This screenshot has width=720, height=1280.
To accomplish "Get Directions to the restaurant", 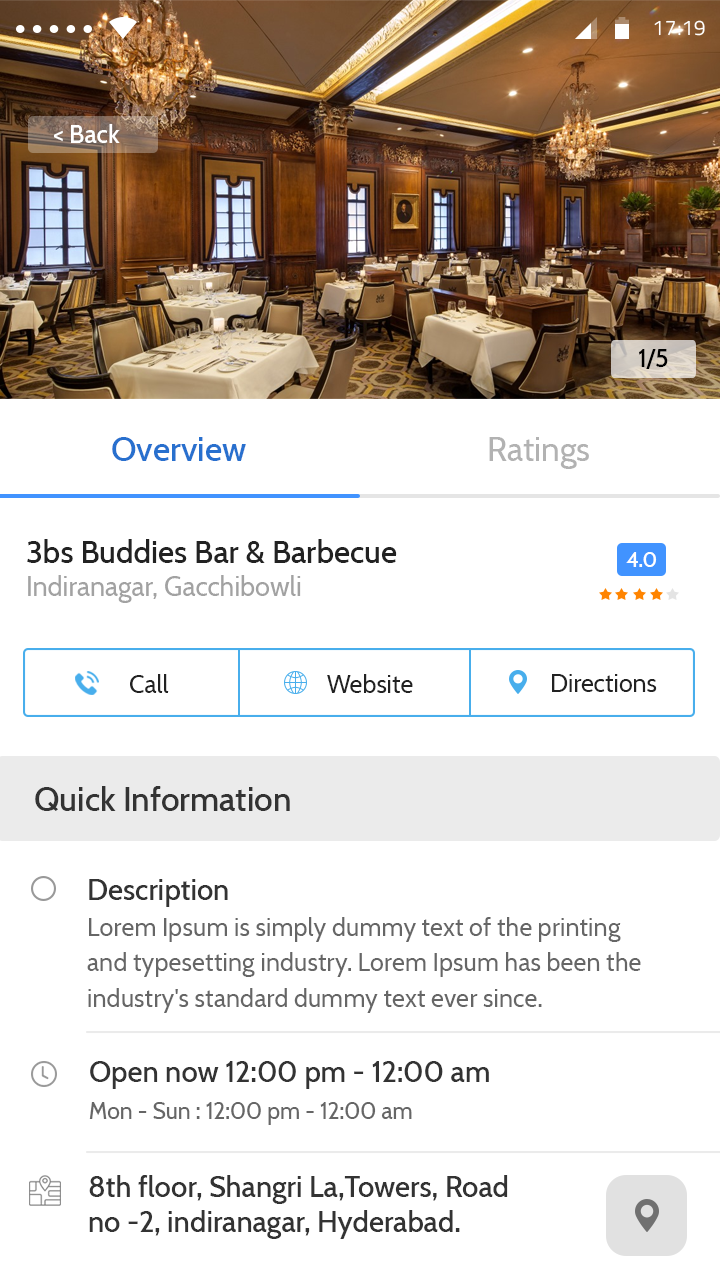I will 582,684.
